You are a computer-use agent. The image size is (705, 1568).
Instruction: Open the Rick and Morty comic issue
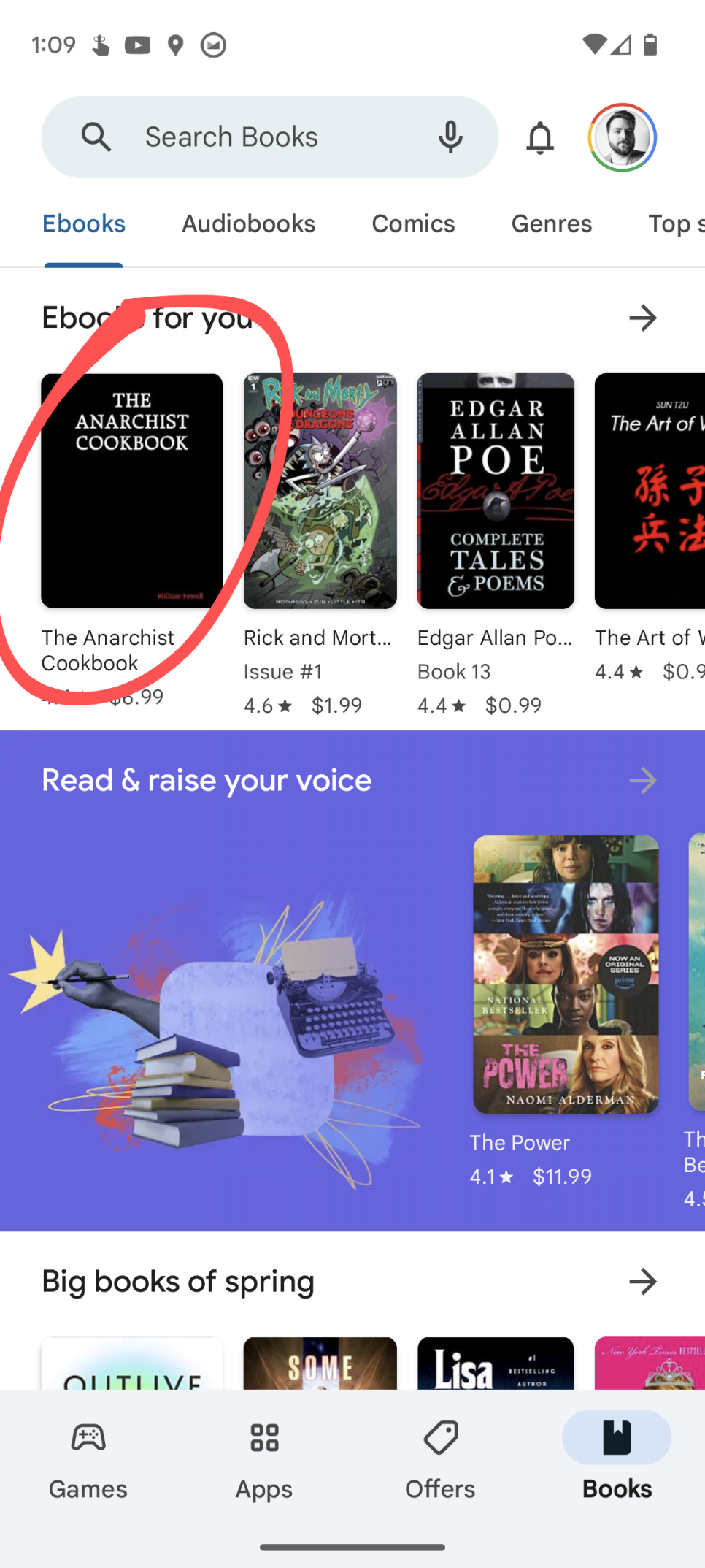(320, 491)
